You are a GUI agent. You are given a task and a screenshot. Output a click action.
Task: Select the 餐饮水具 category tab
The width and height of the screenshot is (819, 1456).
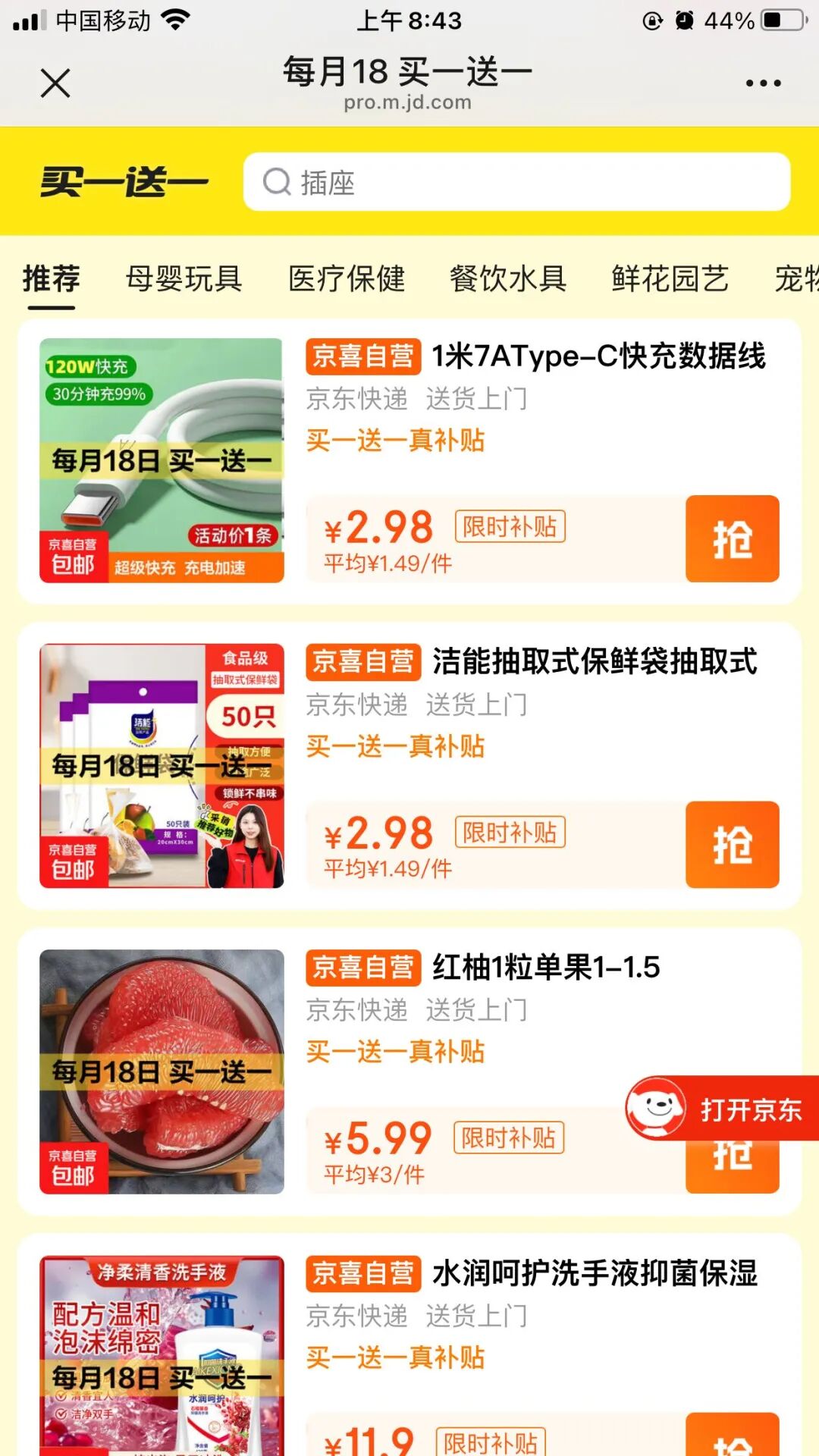(x=508, y=278)
